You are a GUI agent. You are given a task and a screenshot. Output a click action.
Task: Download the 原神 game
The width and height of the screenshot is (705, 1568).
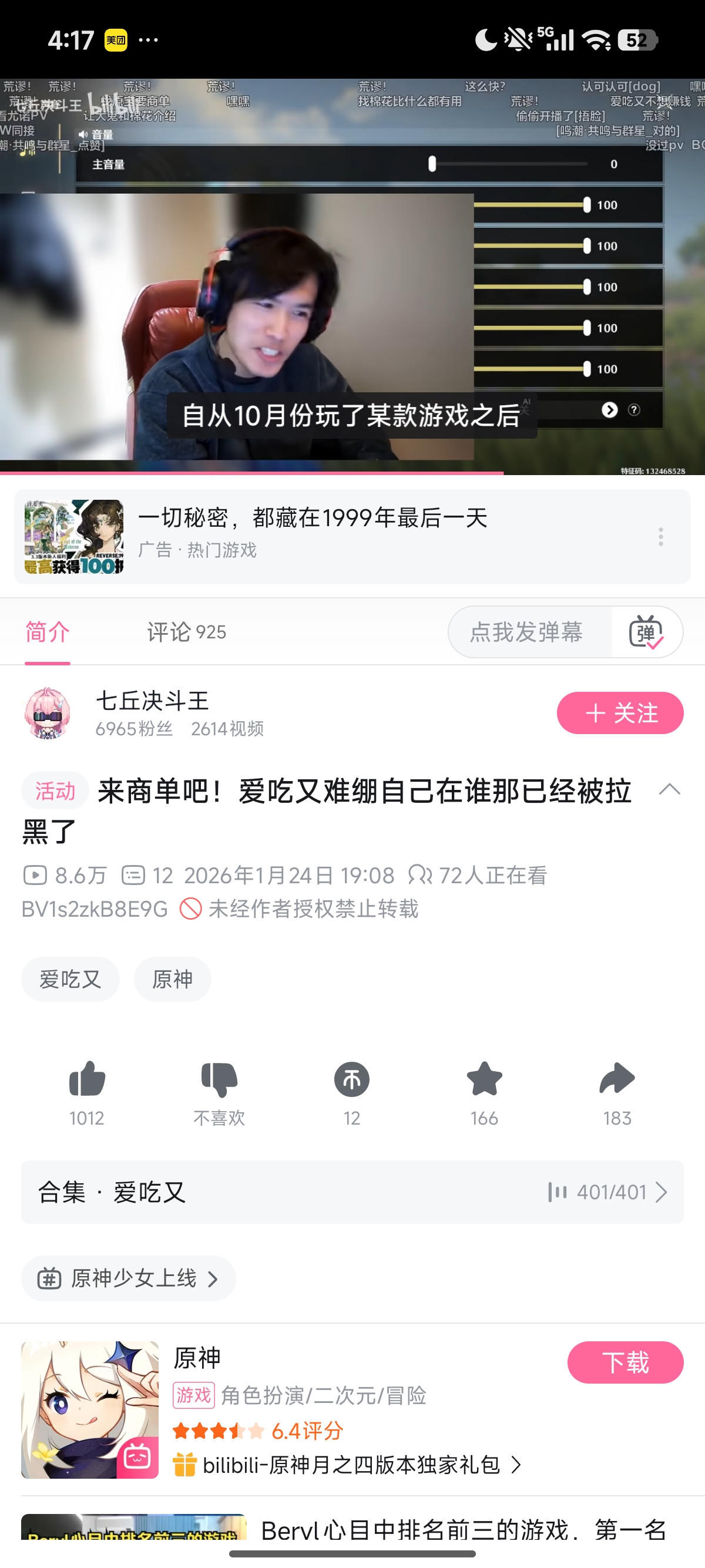pos(625,1362)
